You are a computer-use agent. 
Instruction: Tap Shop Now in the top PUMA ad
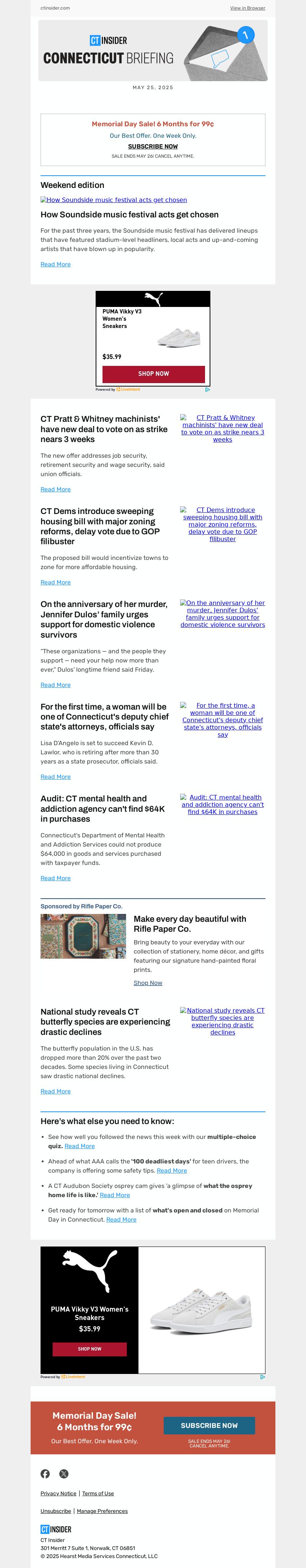coord(153,374)
